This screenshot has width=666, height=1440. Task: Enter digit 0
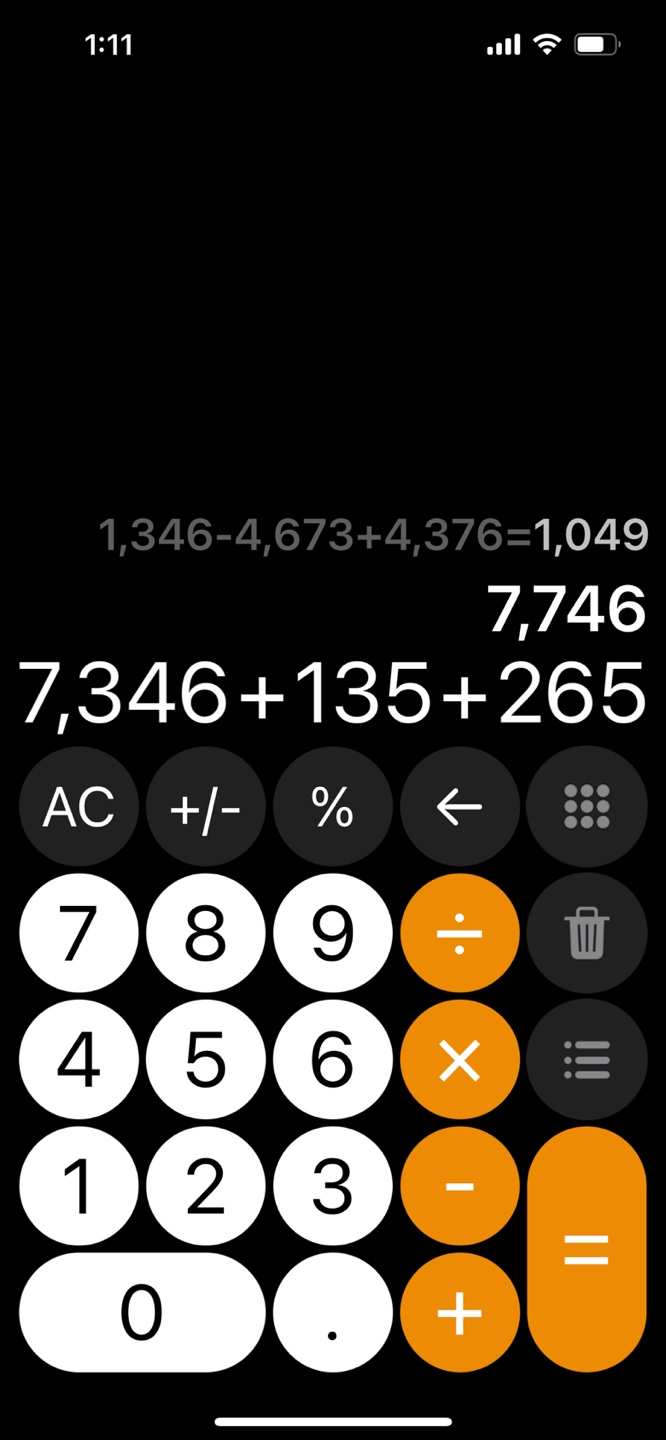tap(142, 1312)
